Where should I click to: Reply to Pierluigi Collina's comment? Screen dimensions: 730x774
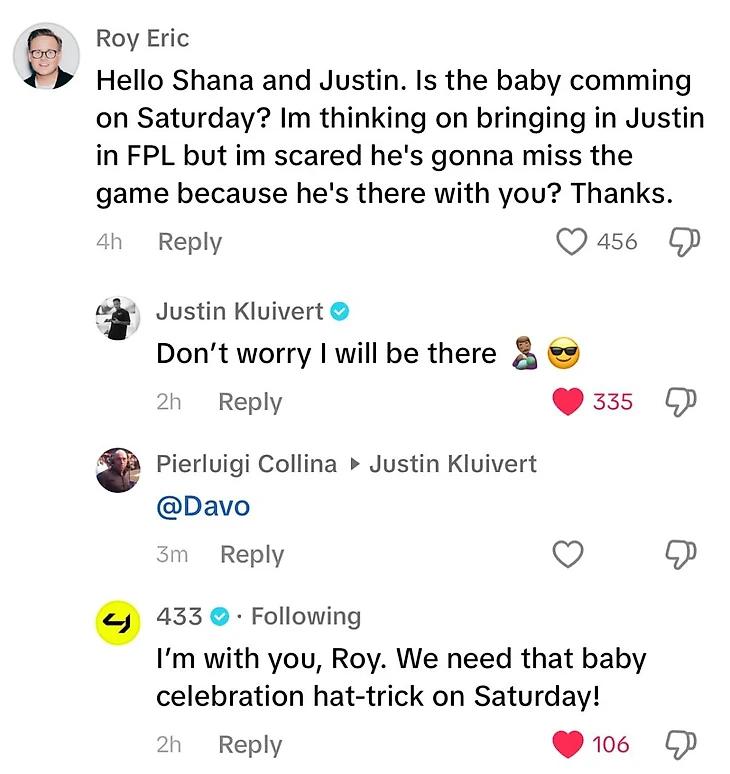[x=252, y=554]
